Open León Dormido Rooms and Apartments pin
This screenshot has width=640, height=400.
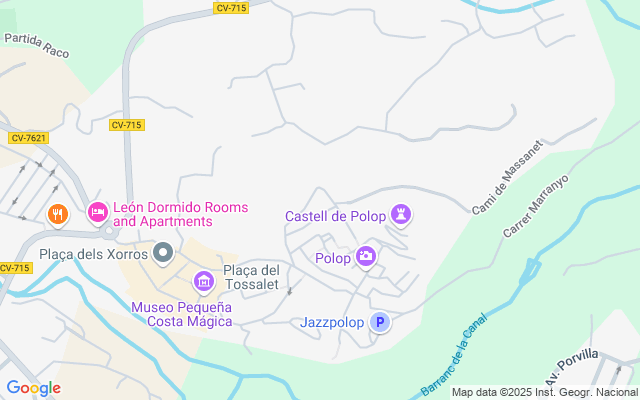click(x=98, y=213)
